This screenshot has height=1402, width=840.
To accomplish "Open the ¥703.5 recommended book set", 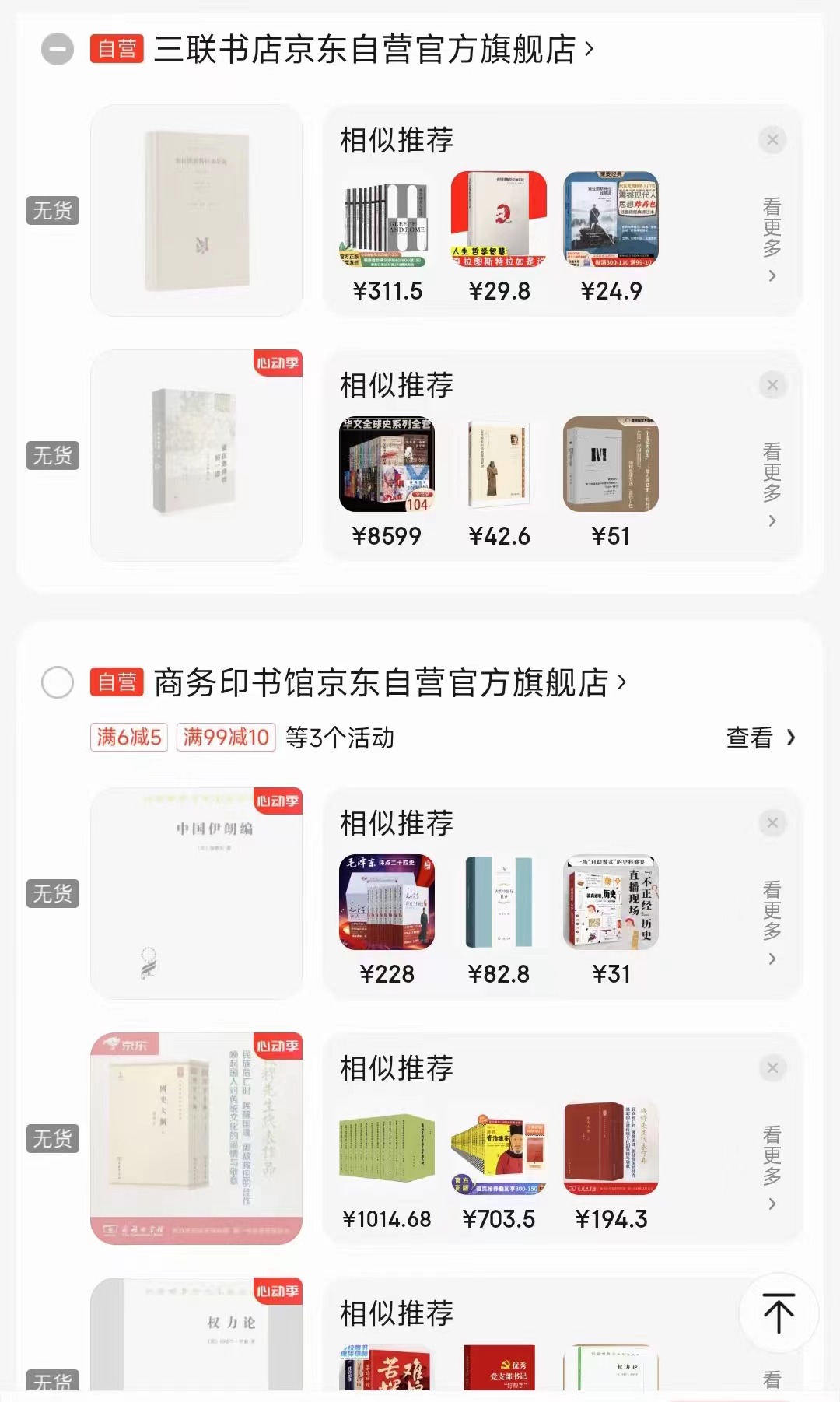I will (x=499, y=1148).
